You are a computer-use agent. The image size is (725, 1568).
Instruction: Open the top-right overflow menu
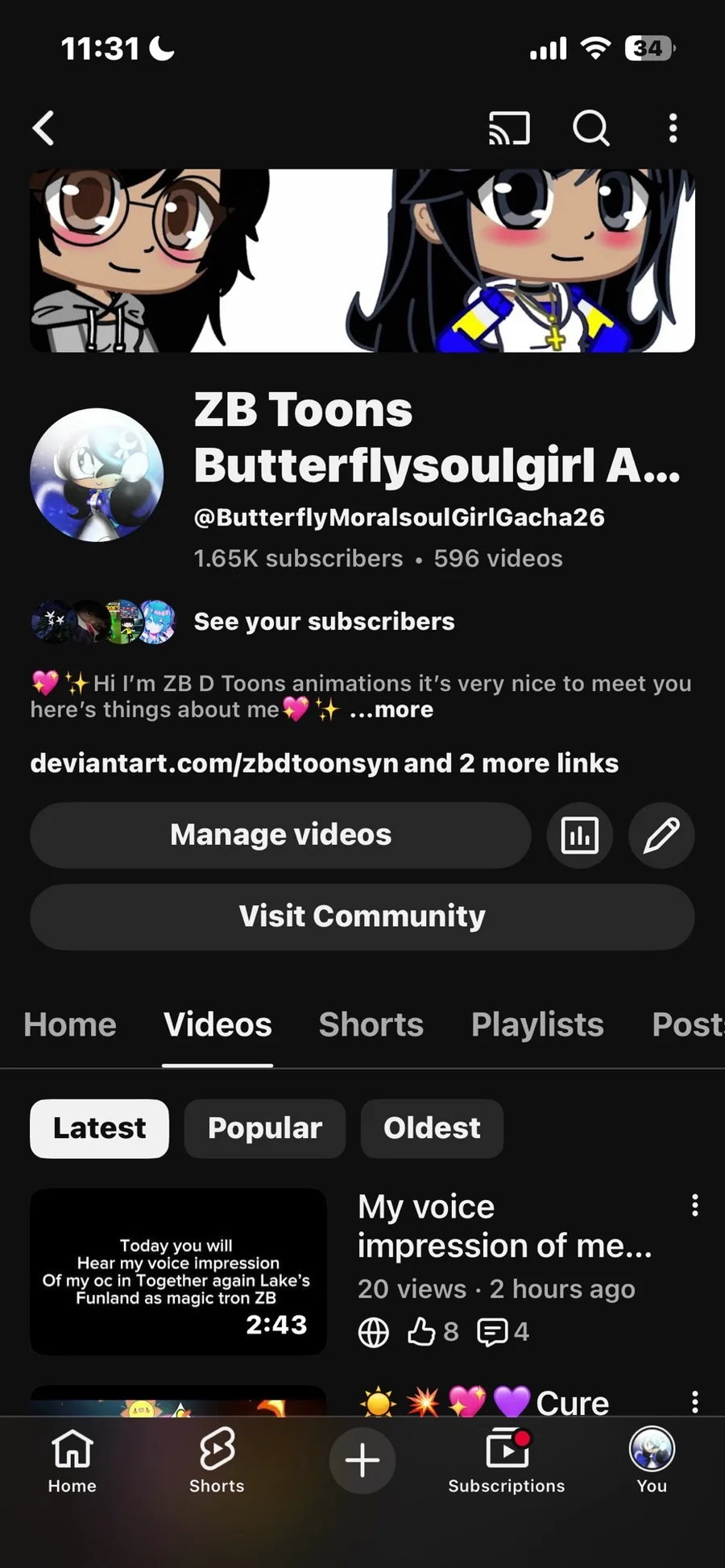673,128
